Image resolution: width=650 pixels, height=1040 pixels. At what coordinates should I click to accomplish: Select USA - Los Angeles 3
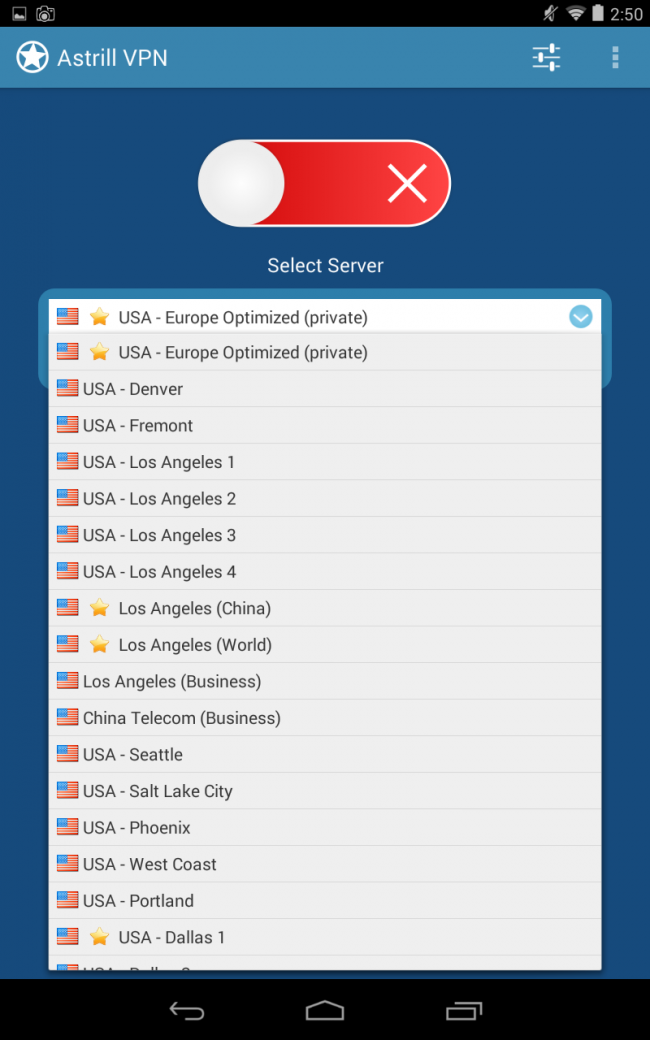[324, 535]
